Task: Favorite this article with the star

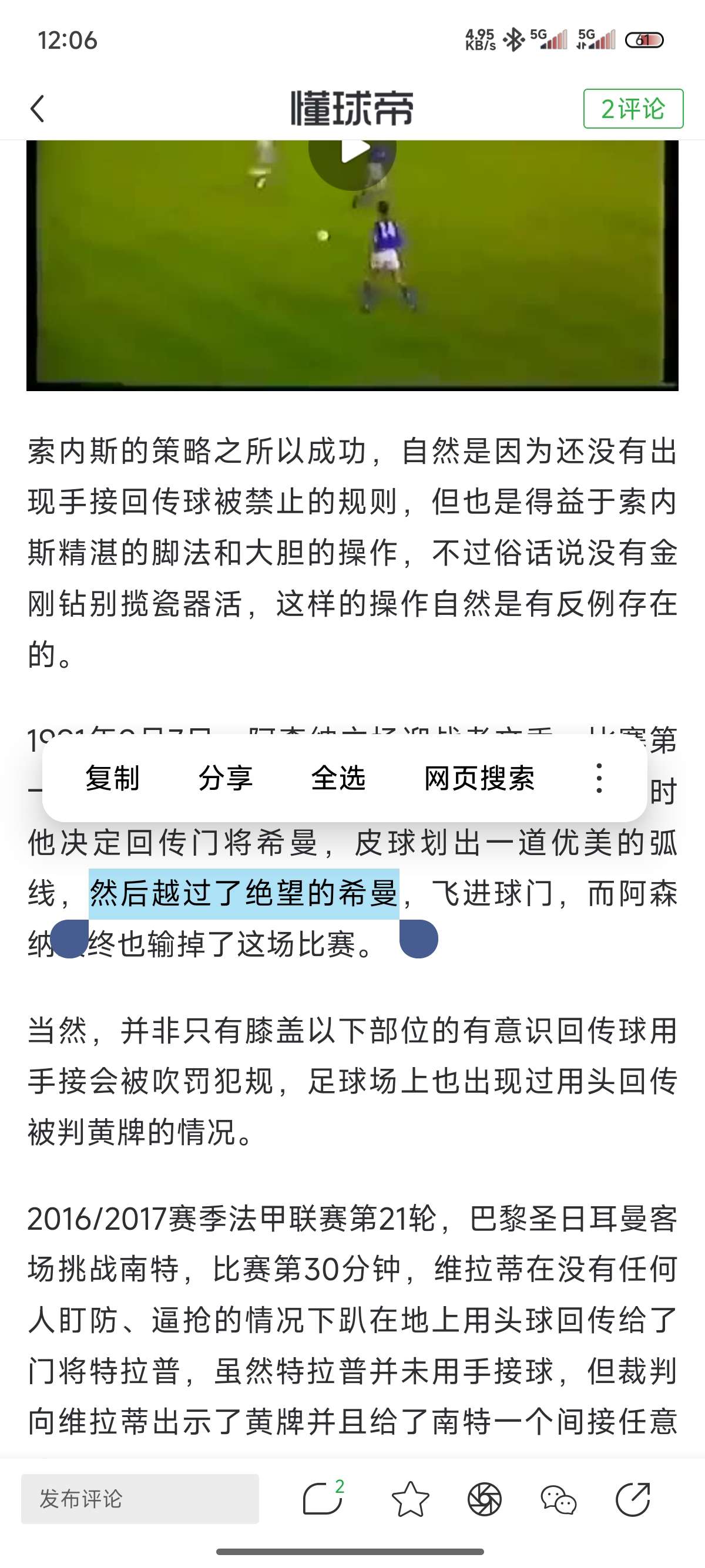Action: 410,1499
